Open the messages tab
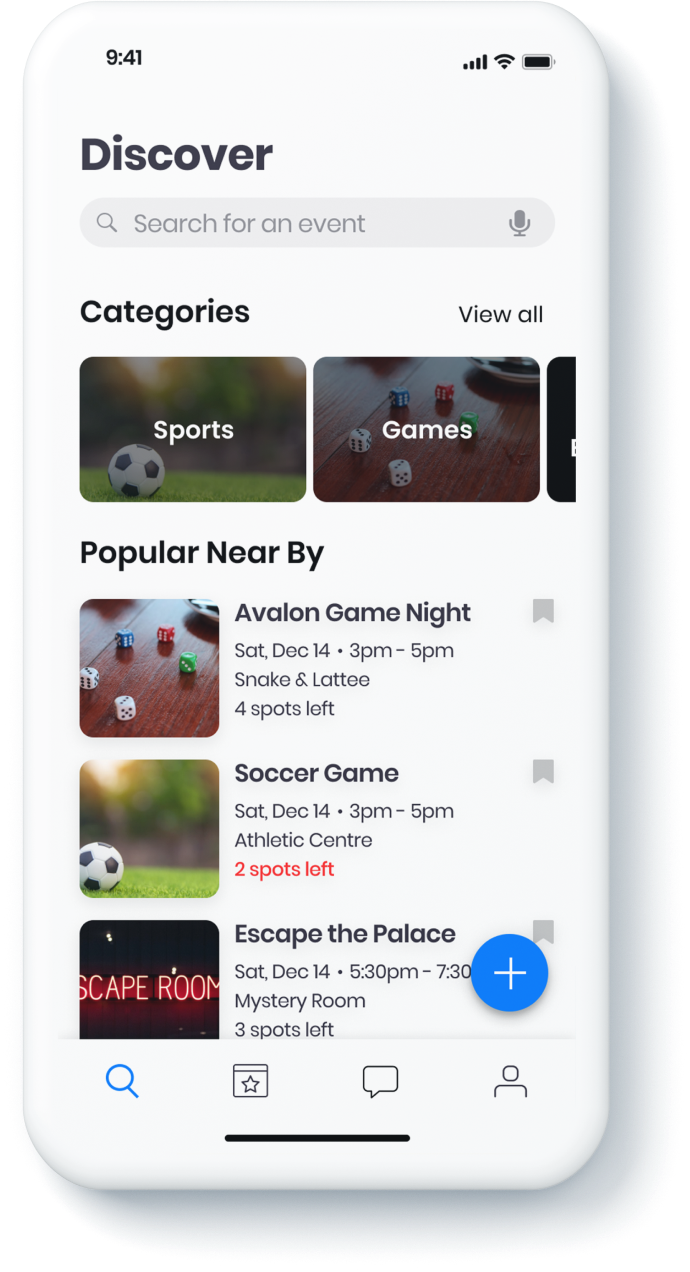 pyautogui.click(x=380, y=1081)
